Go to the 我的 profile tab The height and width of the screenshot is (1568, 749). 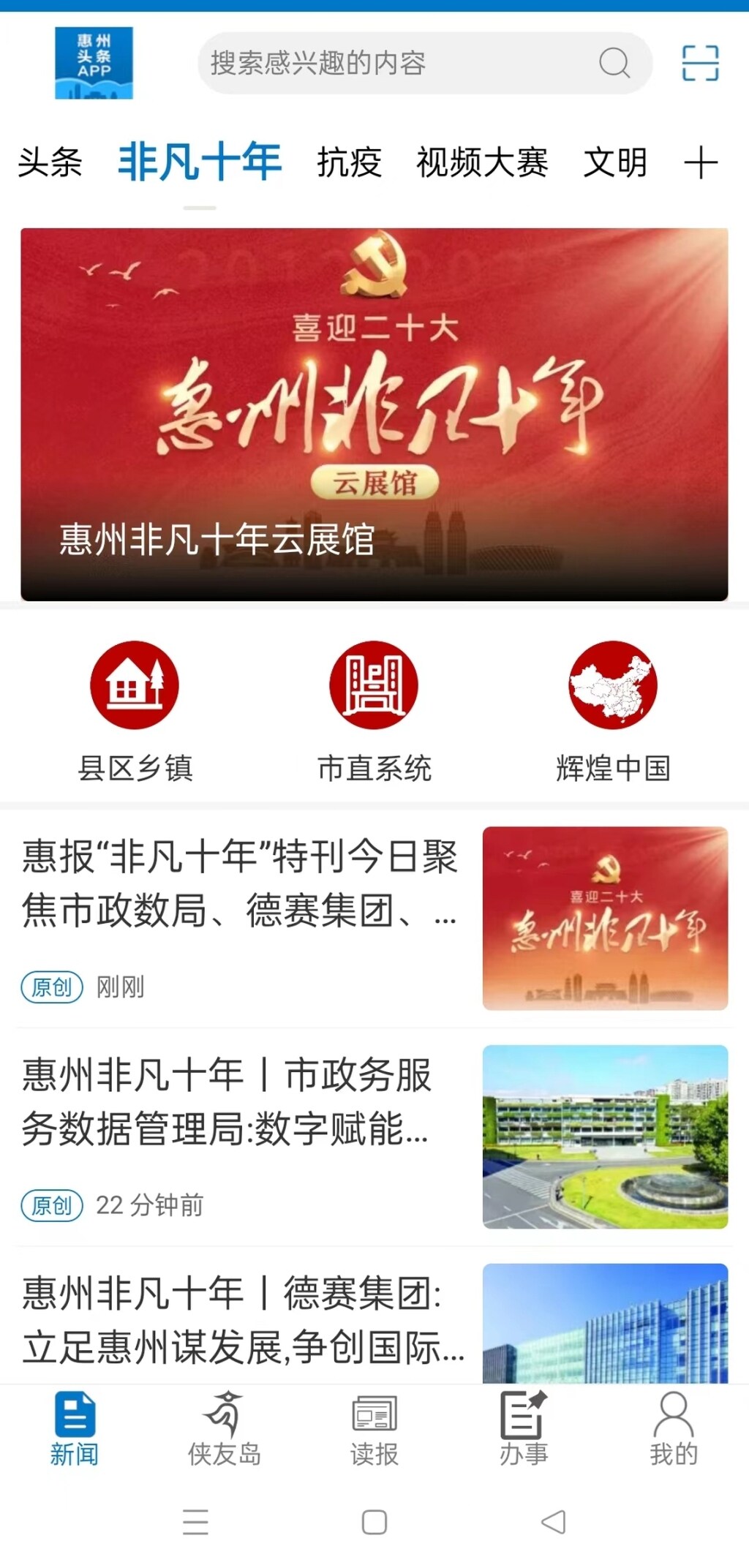(673, 1429)
